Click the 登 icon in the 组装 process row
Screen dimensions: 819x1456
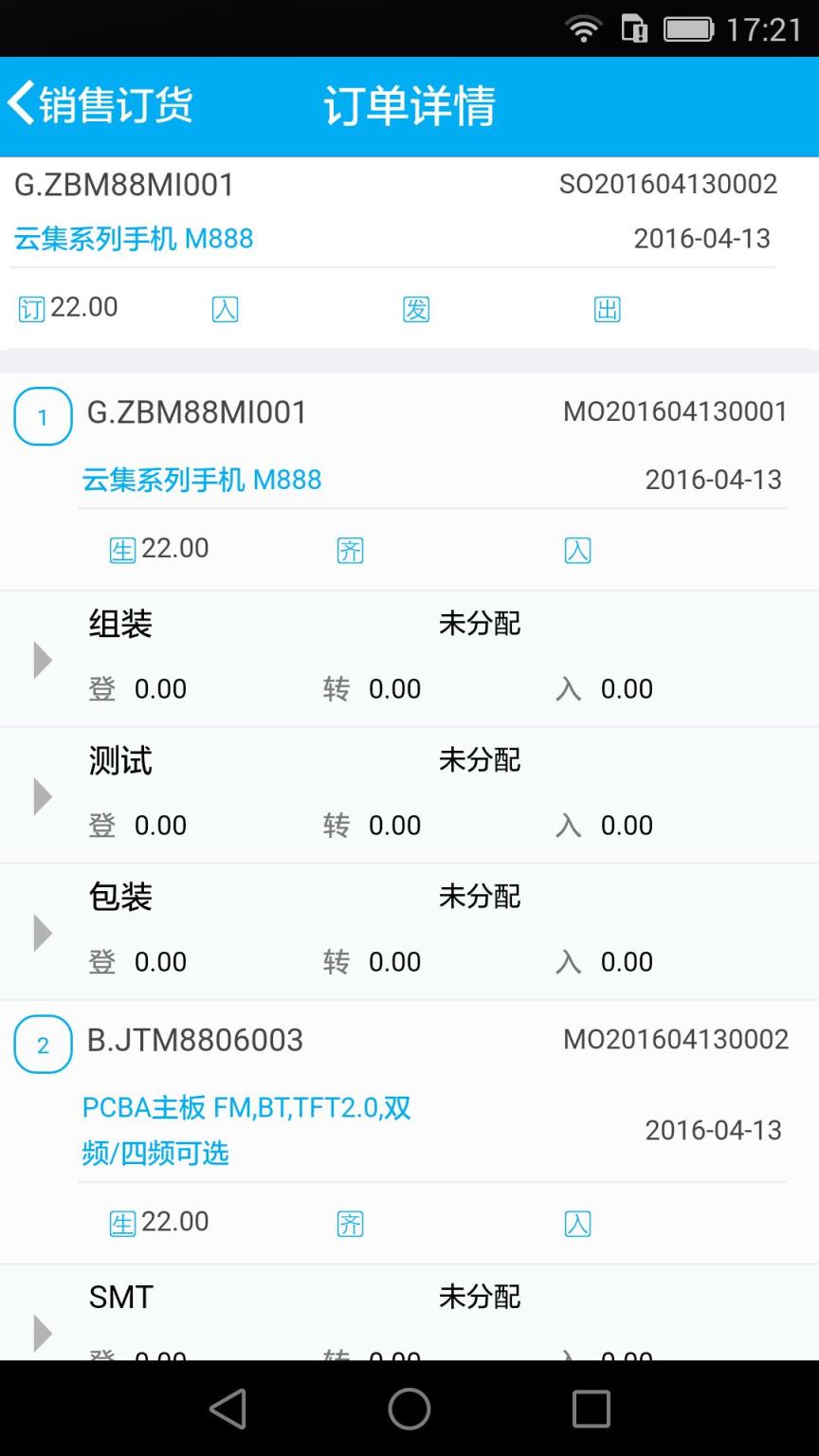point(101,689)
